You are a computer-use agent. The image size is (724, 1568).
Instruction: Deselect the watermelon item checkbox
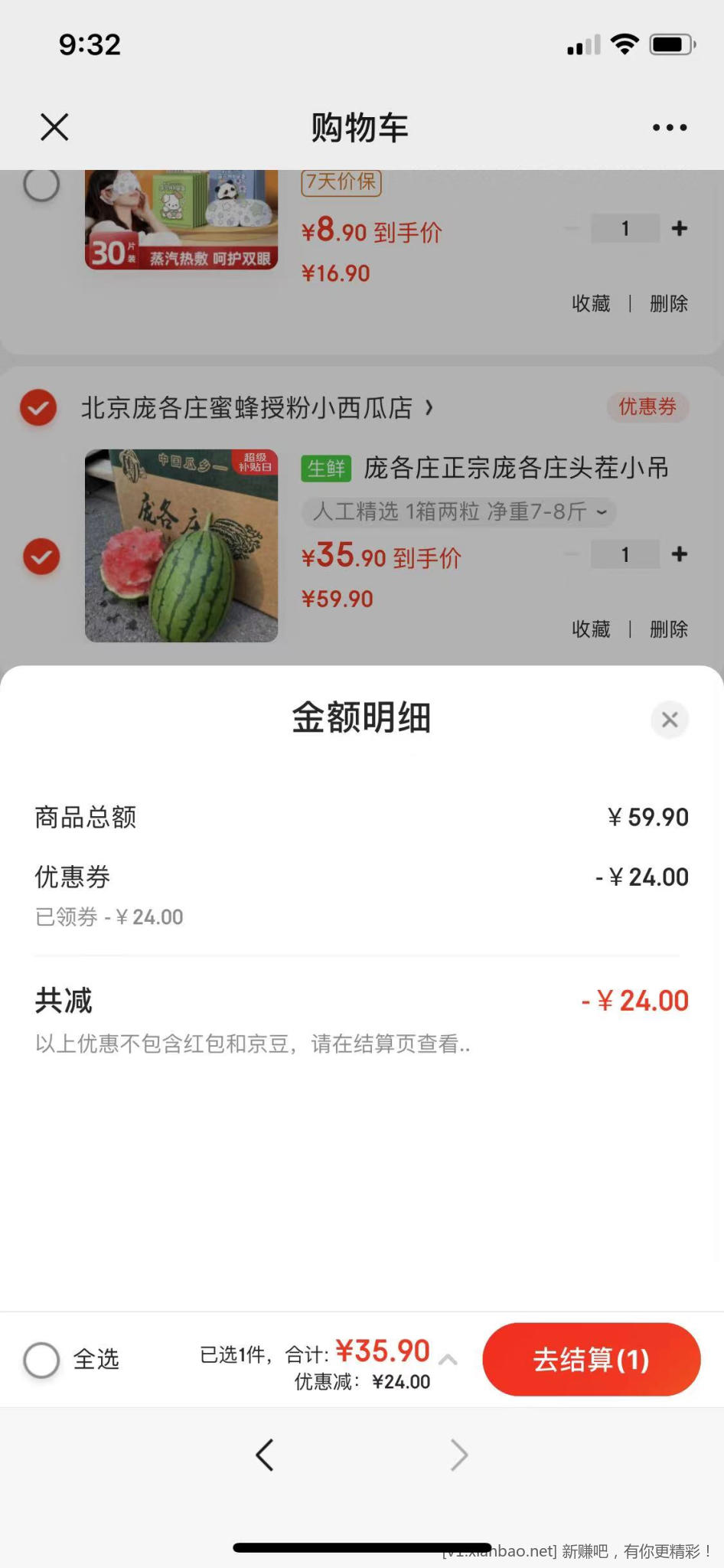[41, 556]
